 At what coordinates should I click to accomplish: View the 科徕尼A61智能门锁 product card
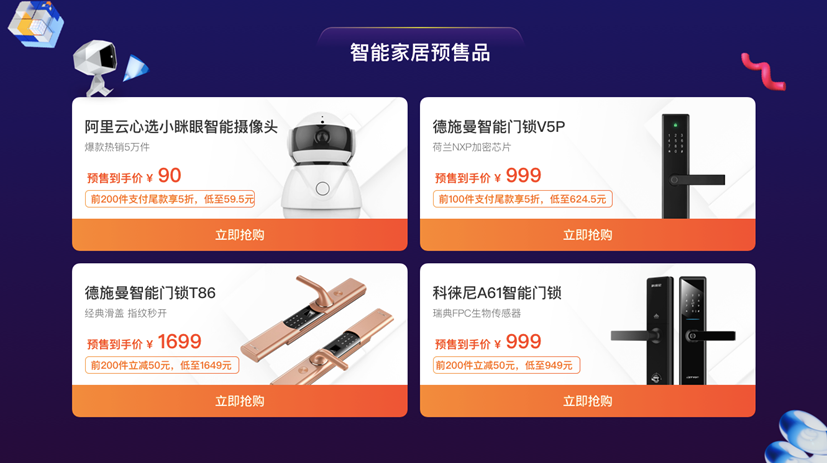[x=587, y=326]
